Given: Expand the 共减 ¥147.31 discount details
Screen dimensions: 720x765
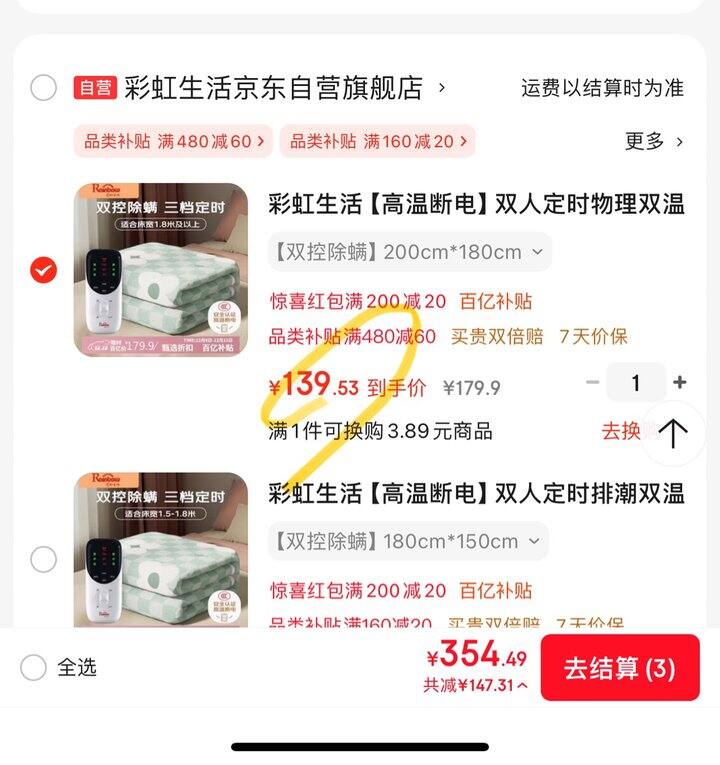Looking at the screenshot, I should [x=476, y=686].
